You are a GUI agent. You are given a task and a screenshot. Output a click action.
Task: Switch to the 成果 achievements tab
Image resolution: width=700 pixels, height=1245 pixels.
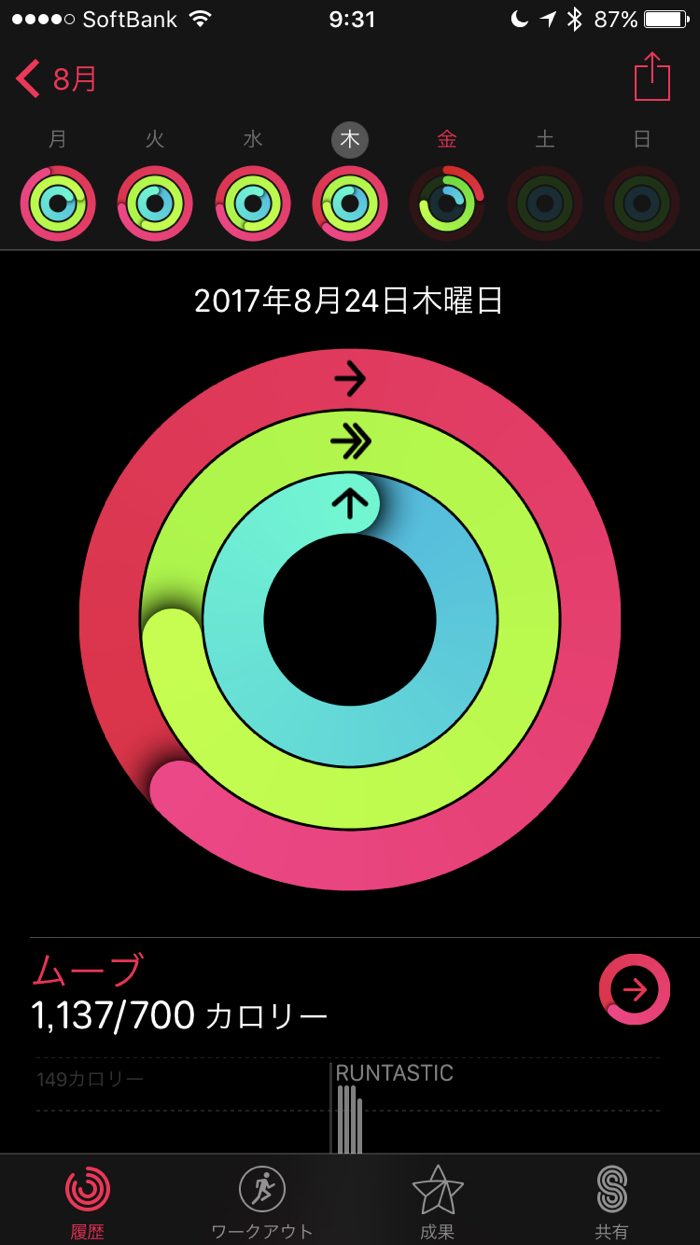[x=437, y=1200]
